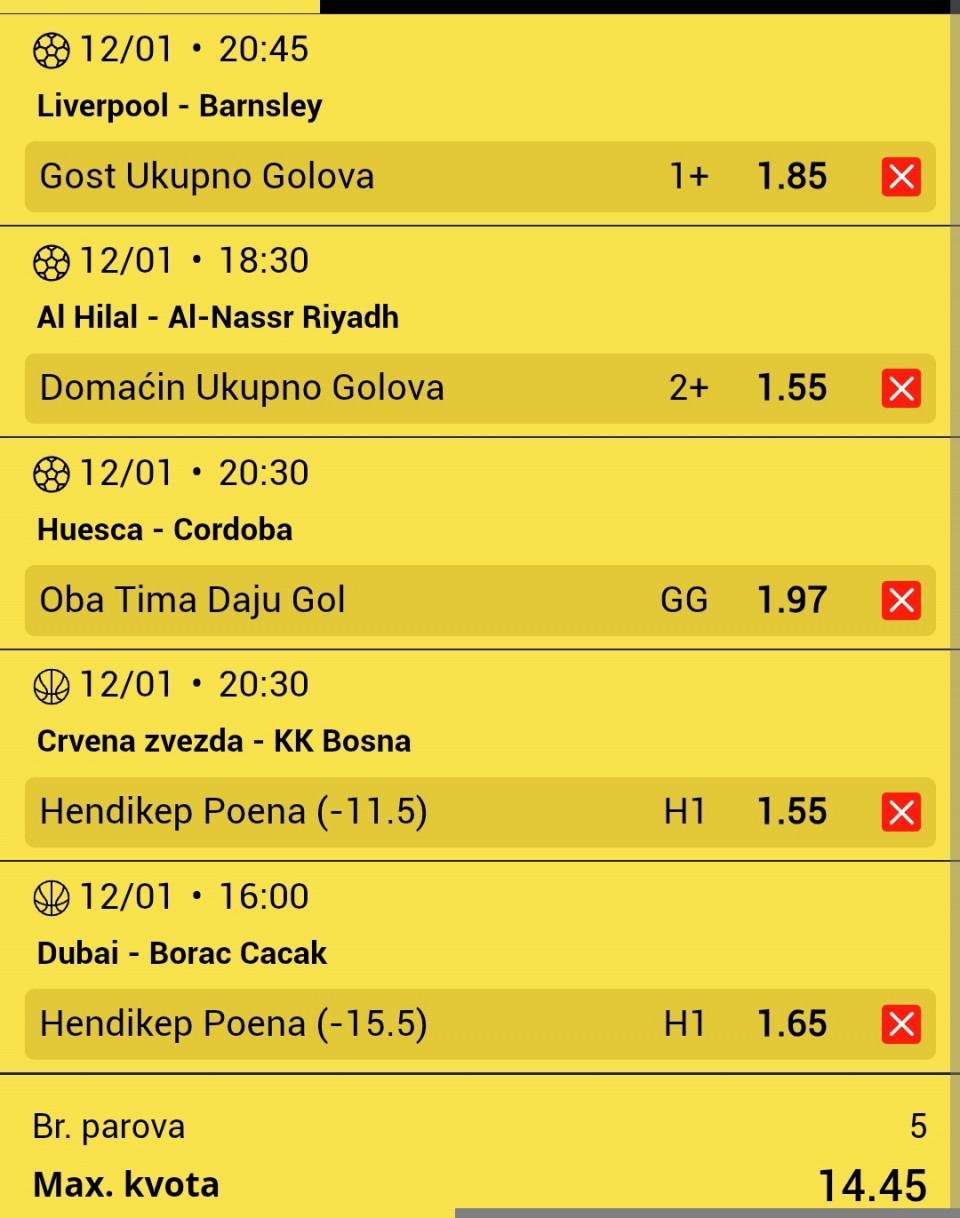Remove the Liverpool - Barnsley bet

coord(901,177)
